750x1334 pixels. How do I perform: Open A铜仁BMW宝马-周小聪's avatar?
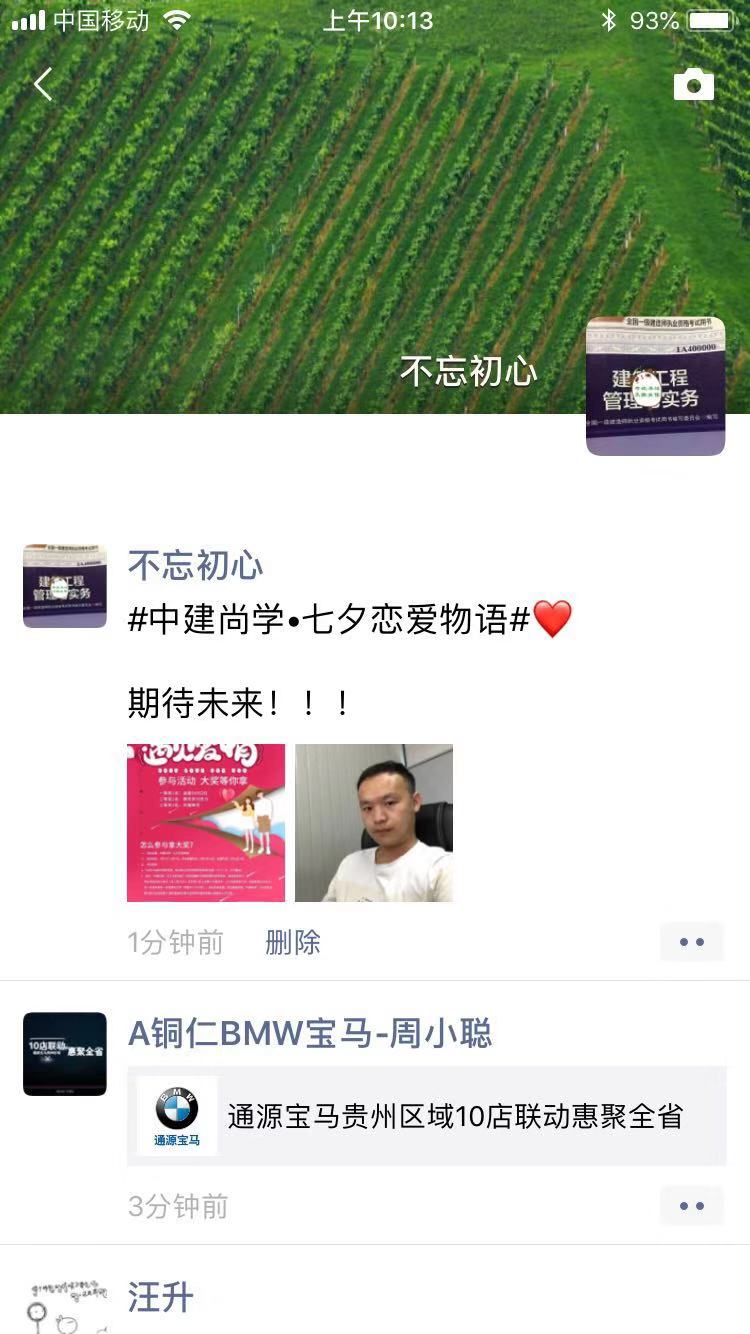coord(65,1054)
